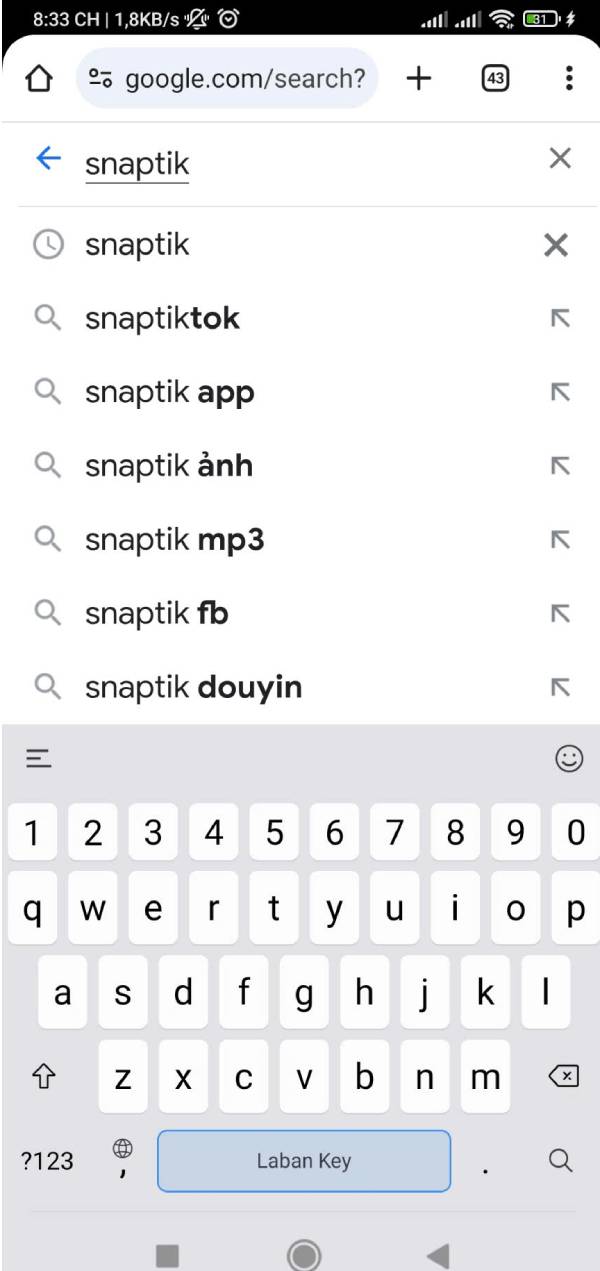Open the tab switcher showing 43 tabs
The width and height of the screenshot is (600, 1271).
click(495, 79)
